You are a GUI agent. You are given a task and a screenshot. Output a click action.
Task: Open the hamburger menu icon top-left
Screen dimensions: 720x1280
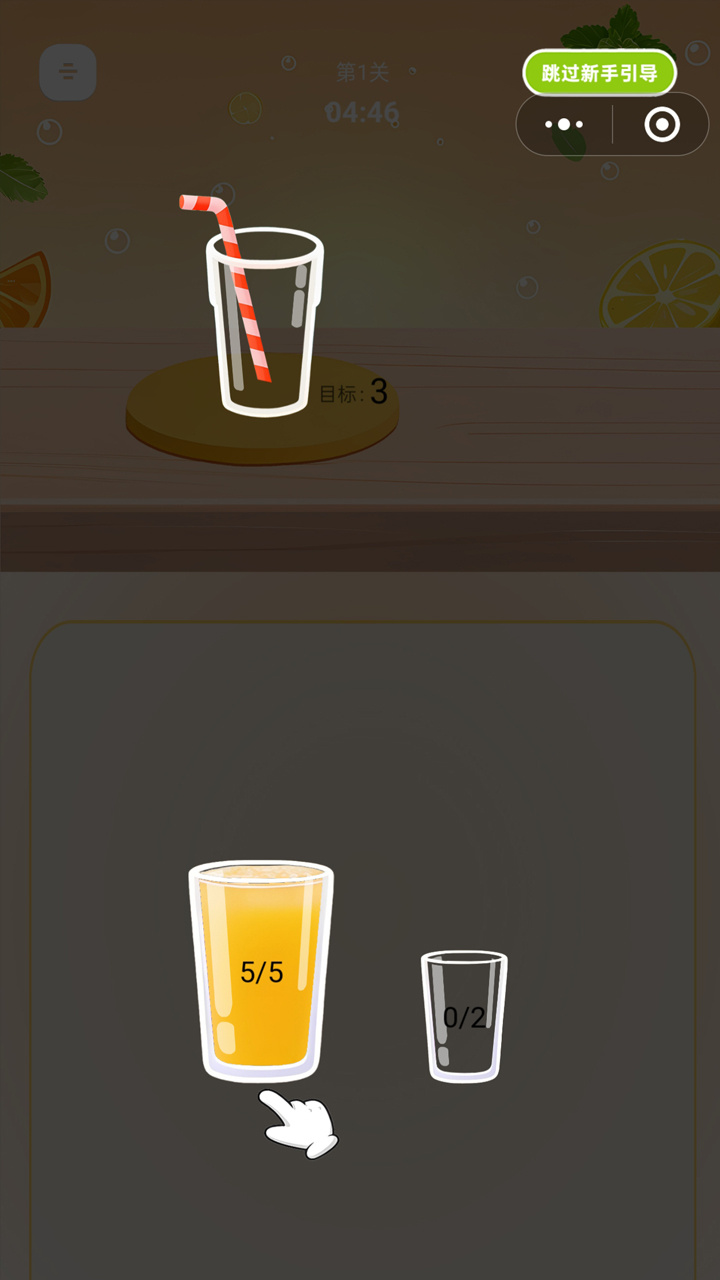(67, 71)
